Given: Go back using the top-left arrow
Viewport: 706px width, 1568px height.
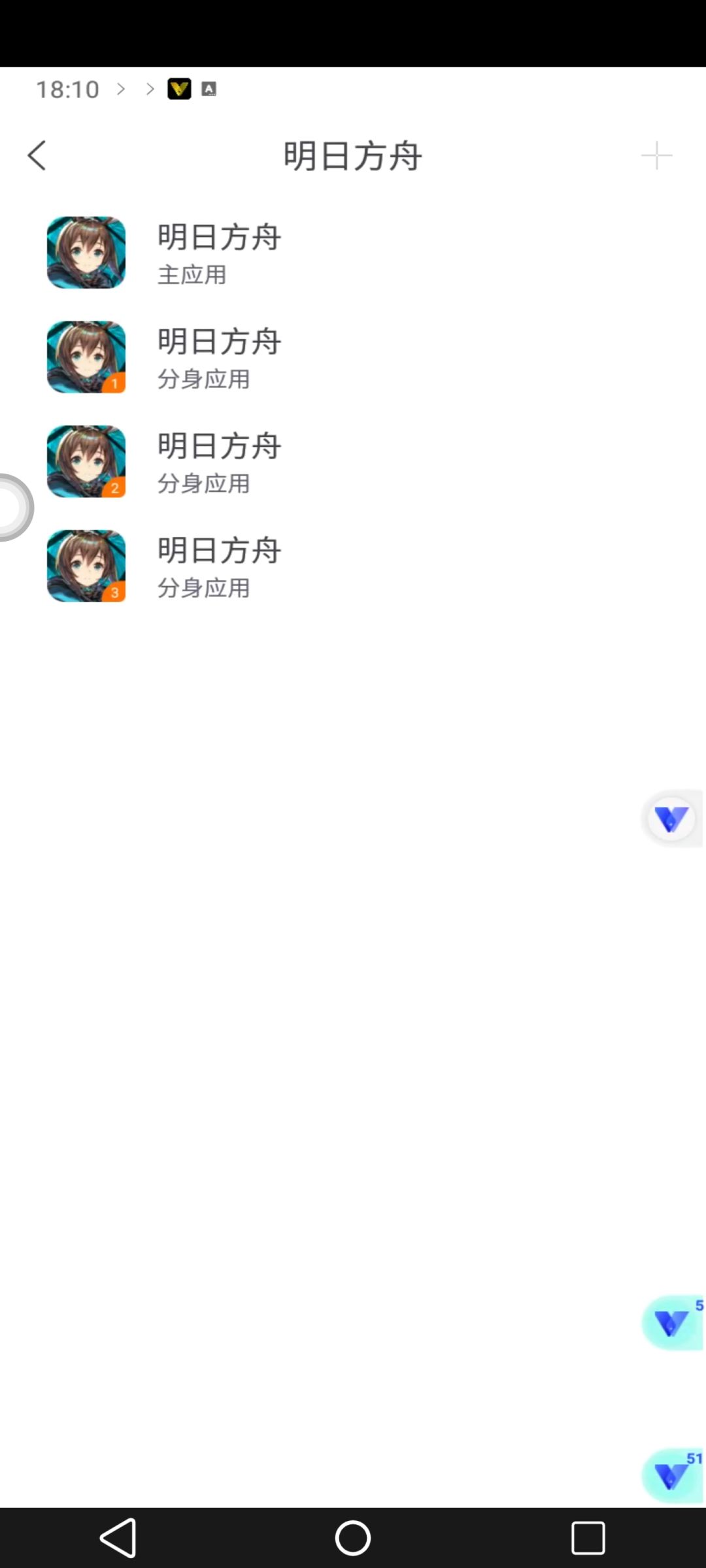Looking at the screenshot, I should click(37, 155).
